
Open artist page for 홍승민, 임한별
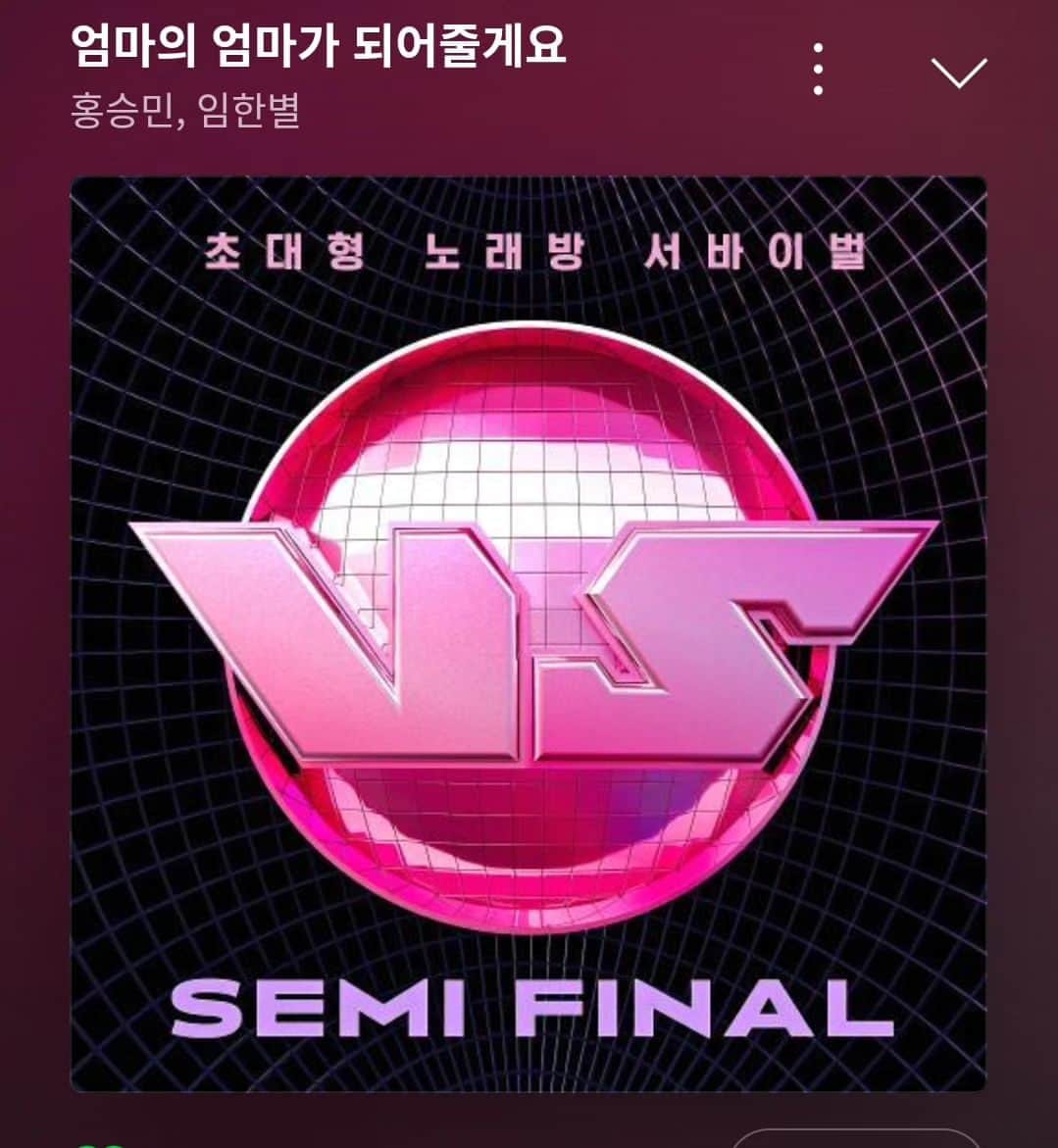point(185,111)
